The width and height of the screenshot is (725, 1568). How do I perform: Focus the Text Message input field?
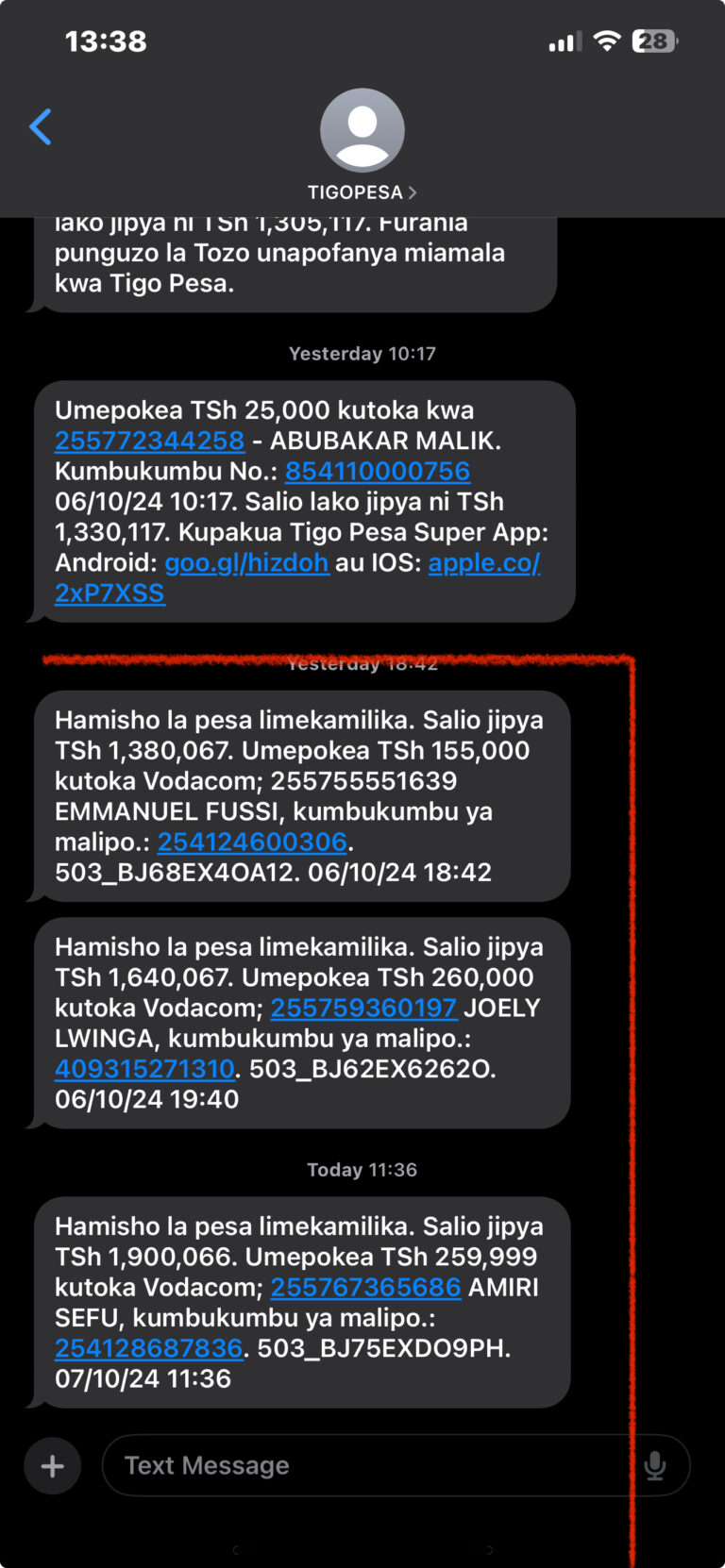click(x=368, y=1465)
